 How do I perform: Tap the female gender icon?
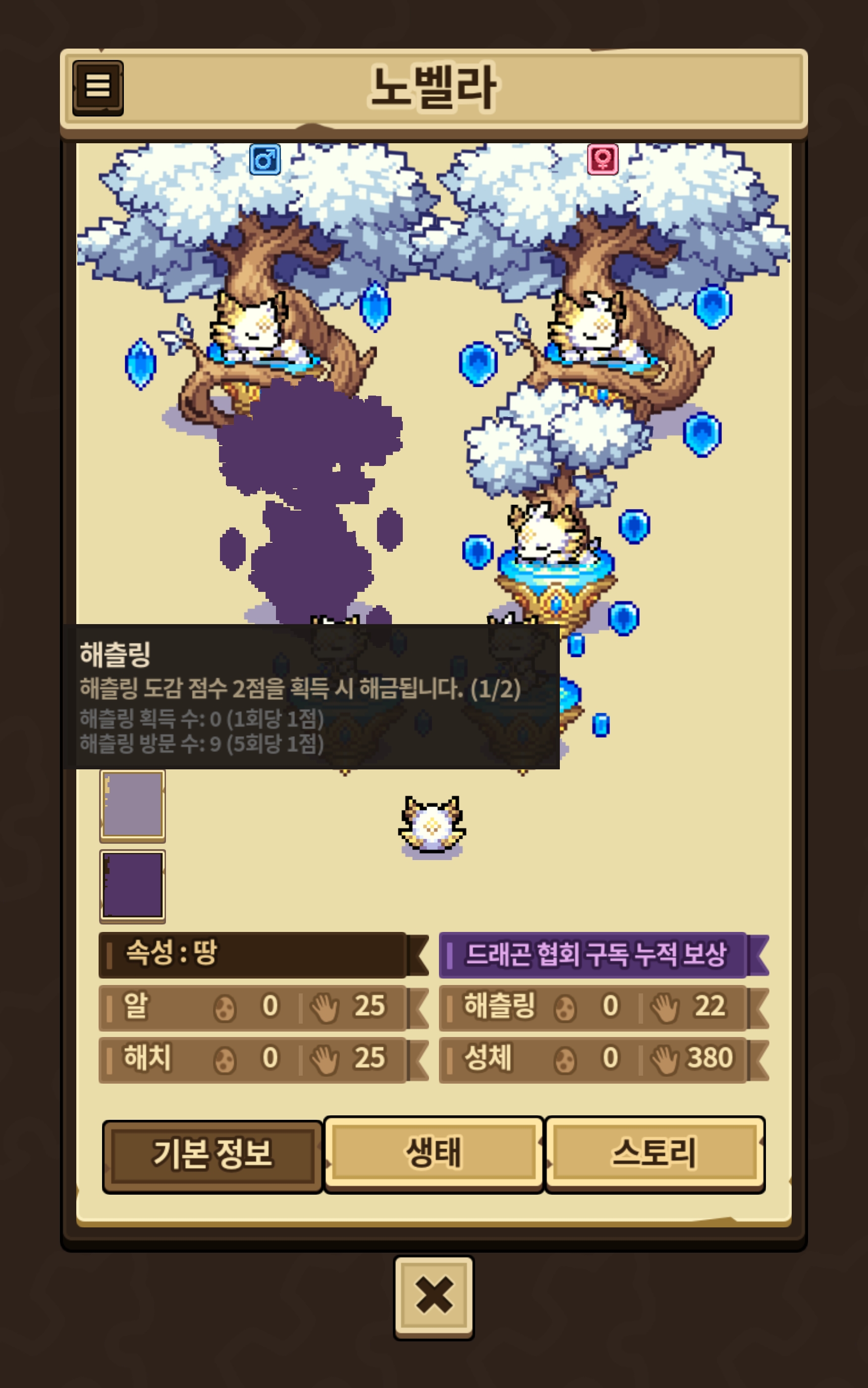click(602, 159)
